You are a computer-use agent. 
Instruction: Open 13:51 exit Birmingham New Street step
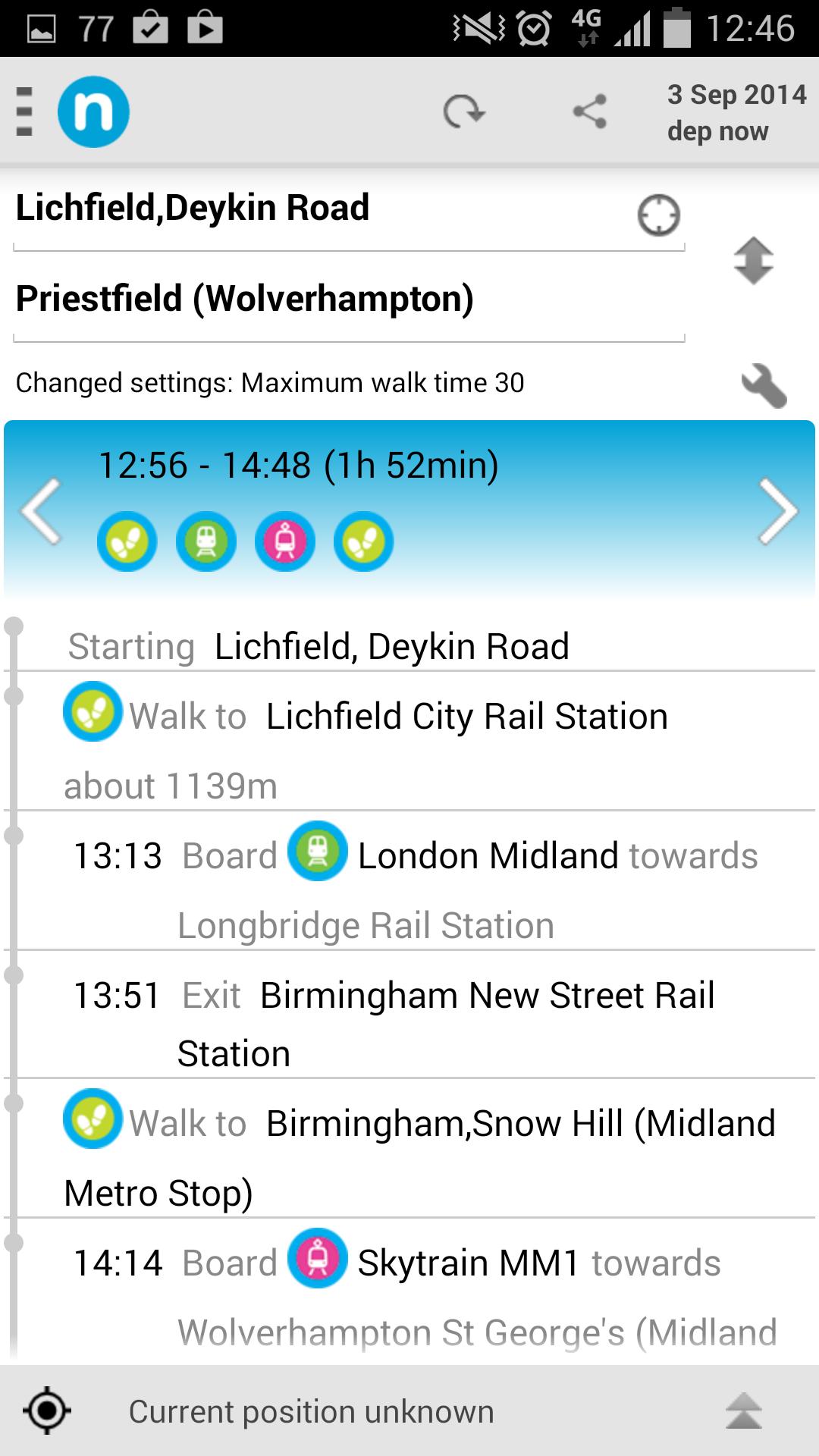click(x=409, y=1015)
